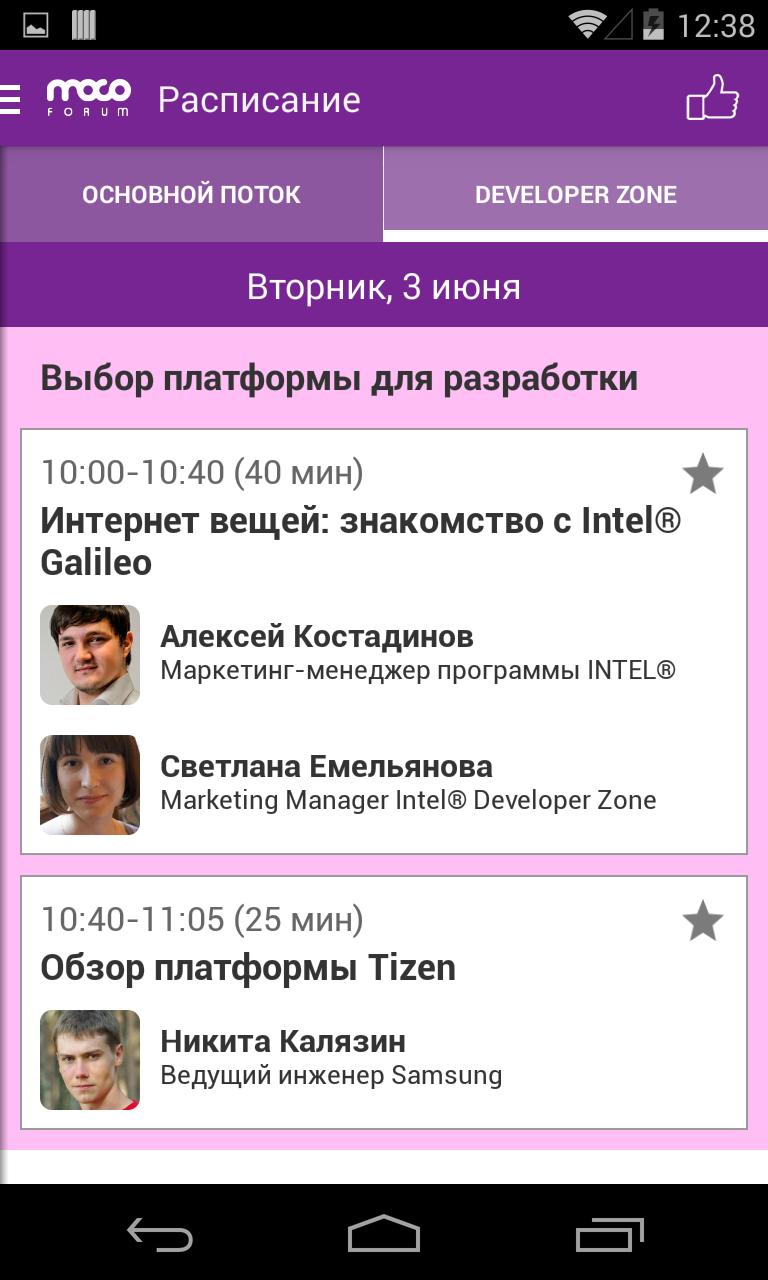Expand the Intel Galileo session card details
This screenshot has height=1280, width=768.
coord(360,540)
